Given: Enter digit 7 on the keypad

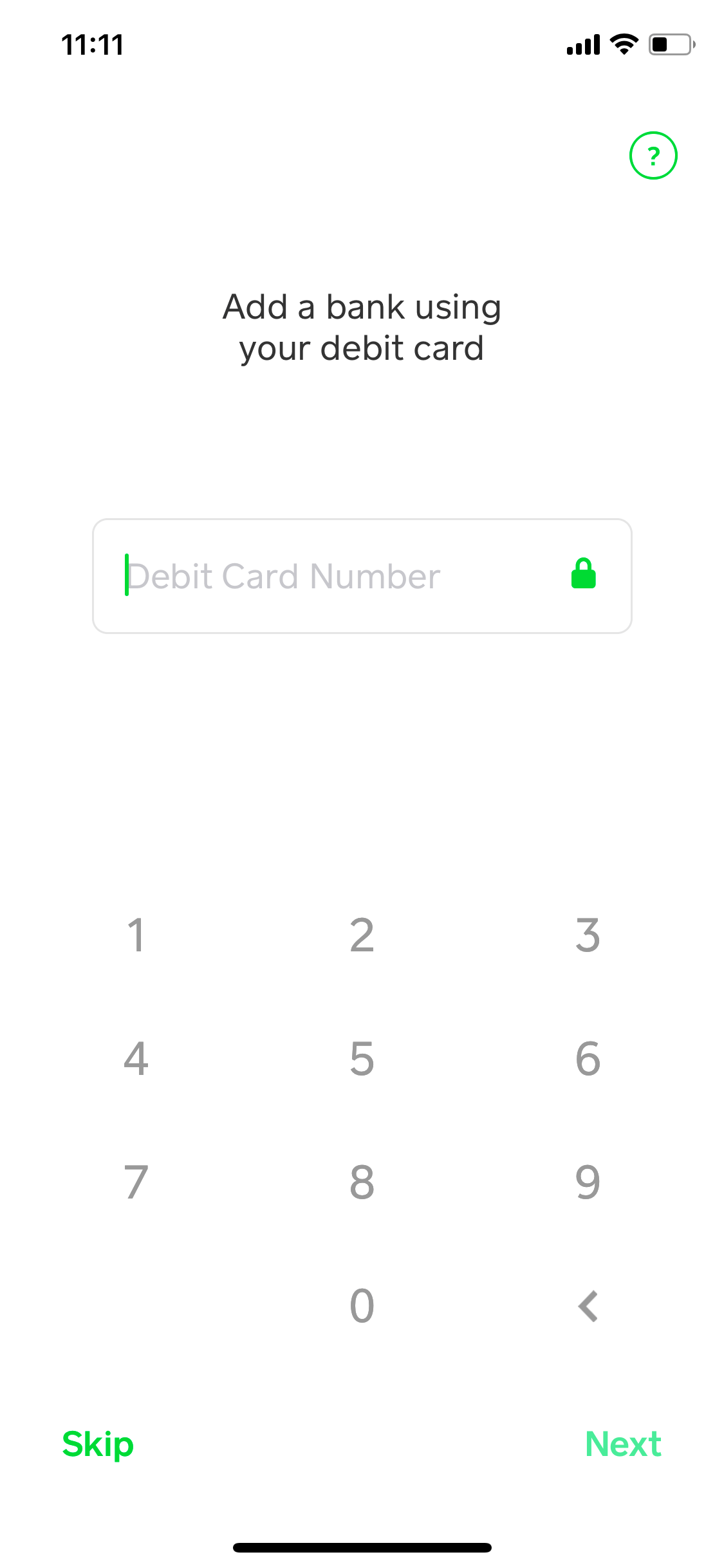Looking at the screenshot, I should (136, 1182).
